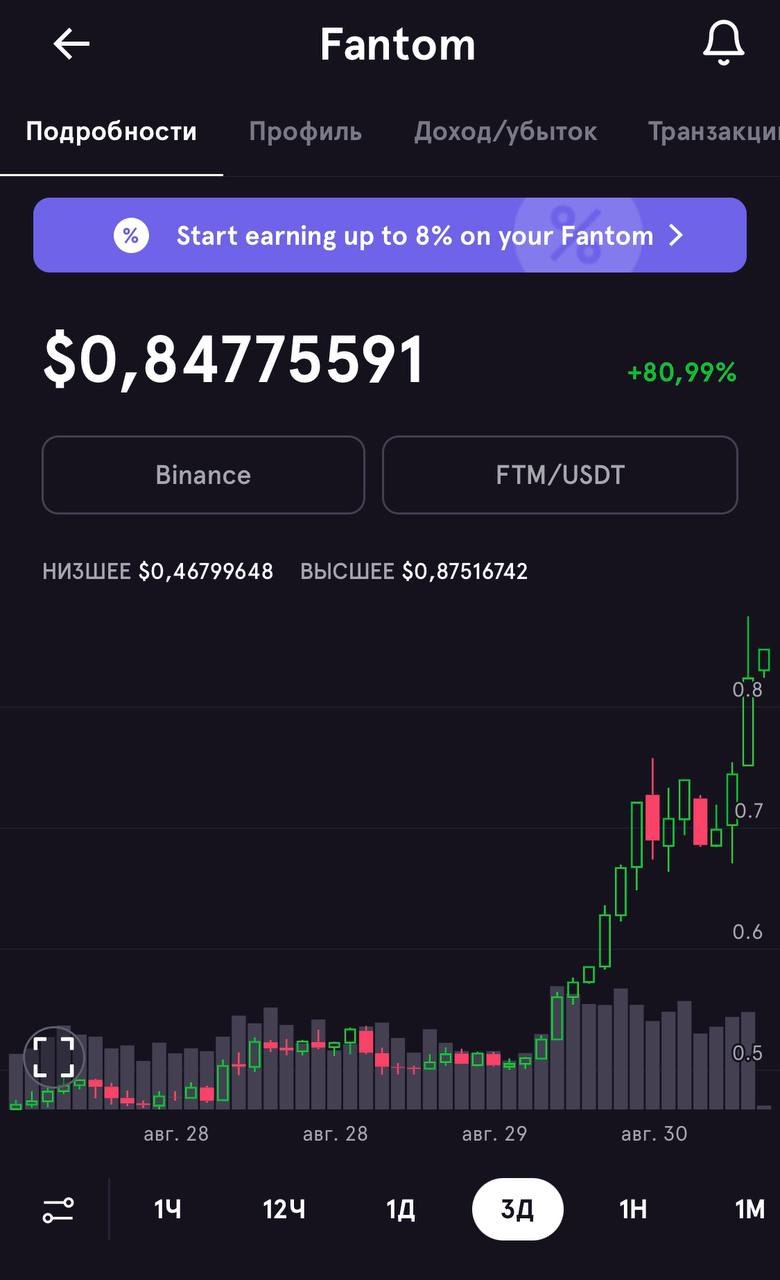The height and width of the screenshot is (1280, 780).
Task: Go back with the arrow icon
Action: pyautogui.click(x=71, y=44)
